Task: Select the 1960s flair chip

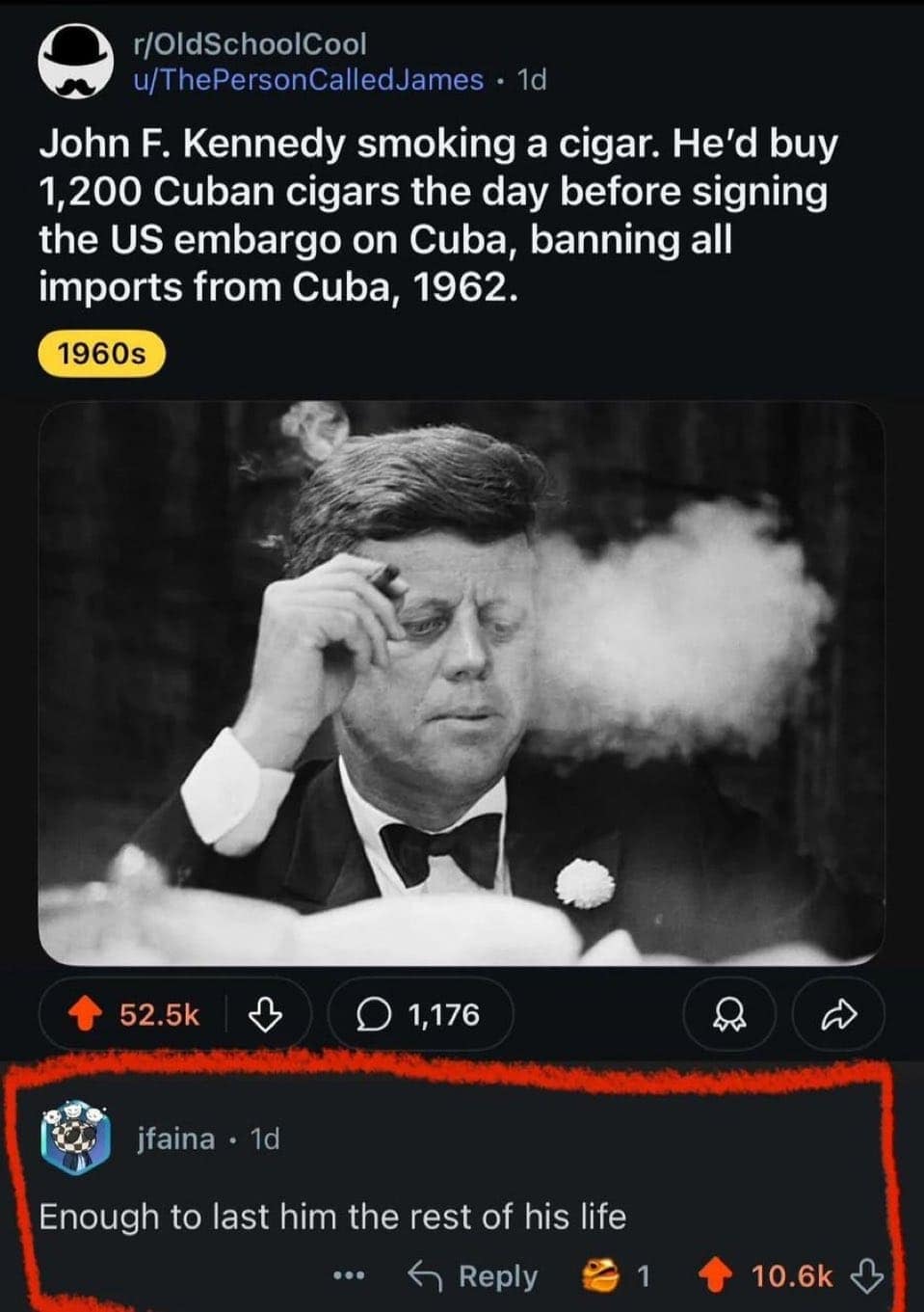Action: tap(101, 354)
